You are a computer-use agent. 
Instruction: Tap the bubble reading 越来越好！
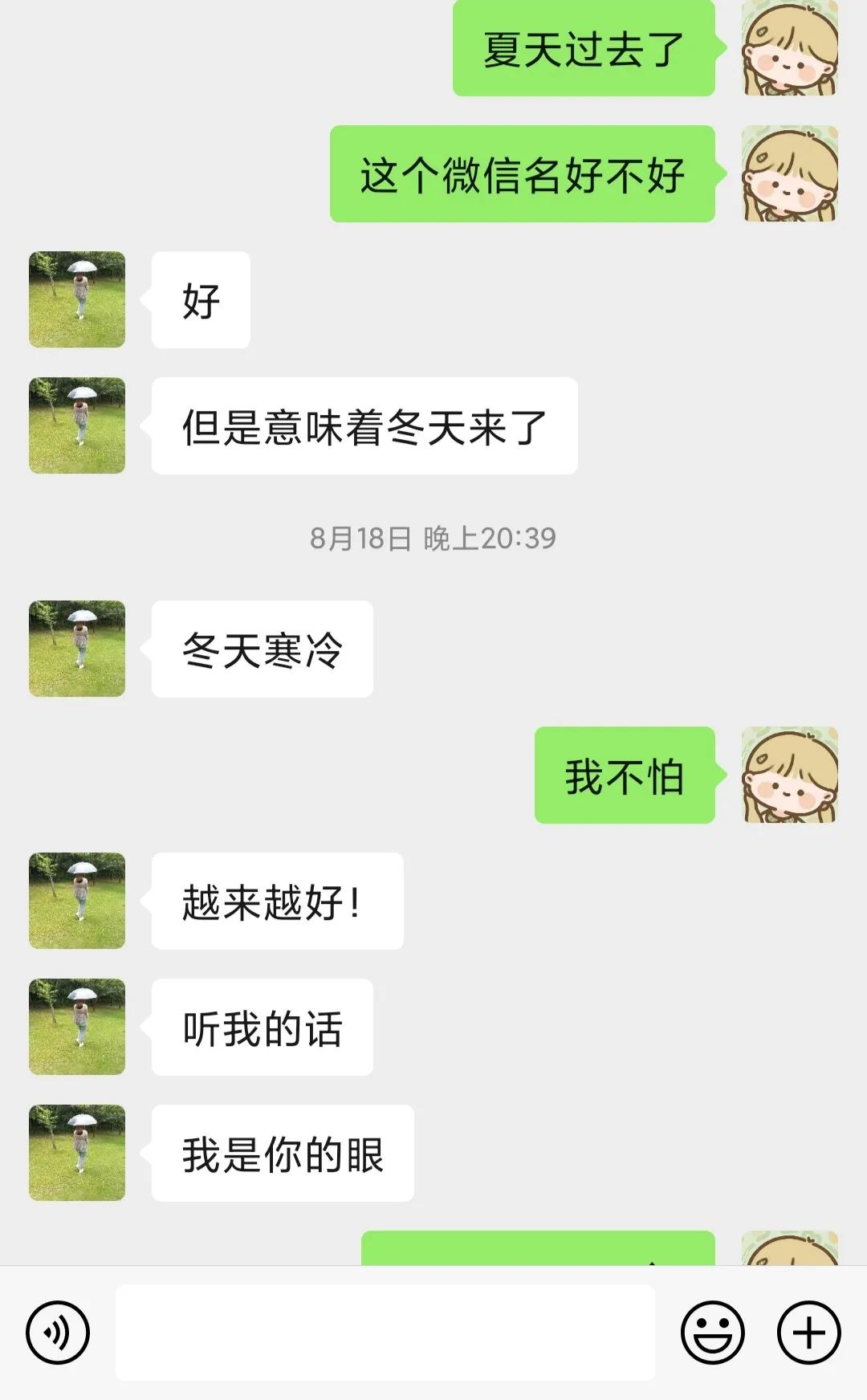tap(277, 901)
